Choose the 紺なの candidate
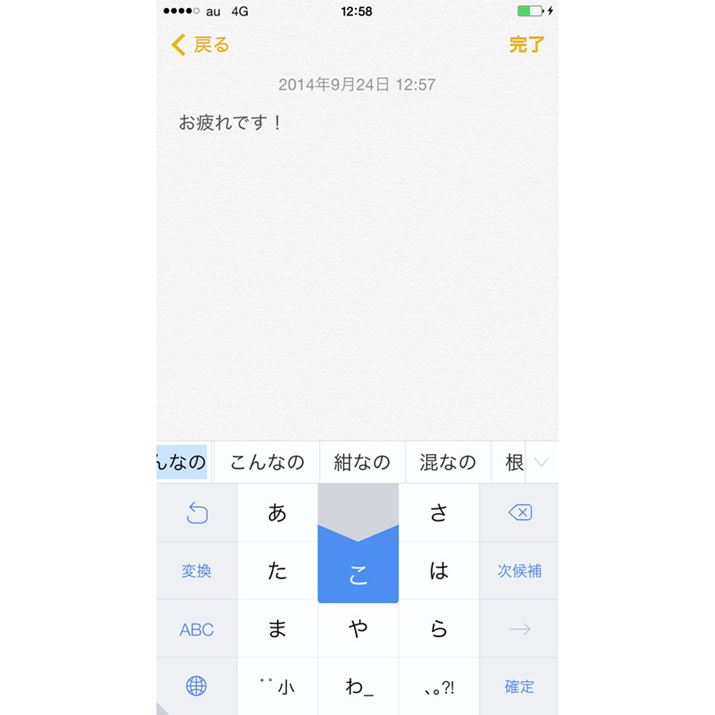This screenshot has height=715, width=715. (362, 462)
